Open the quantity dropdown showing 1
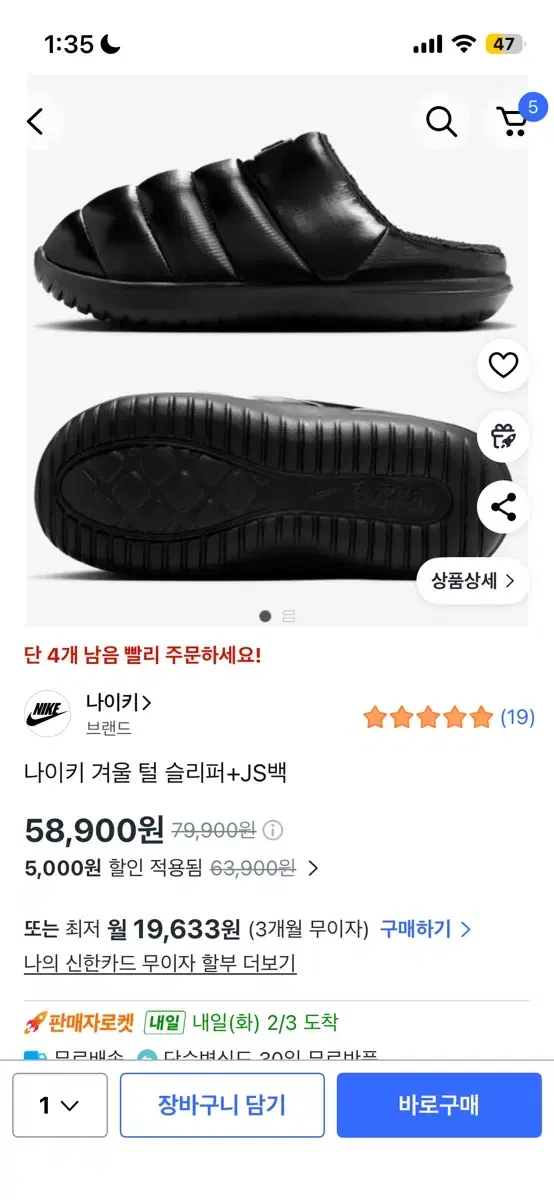 point(60,1105)
